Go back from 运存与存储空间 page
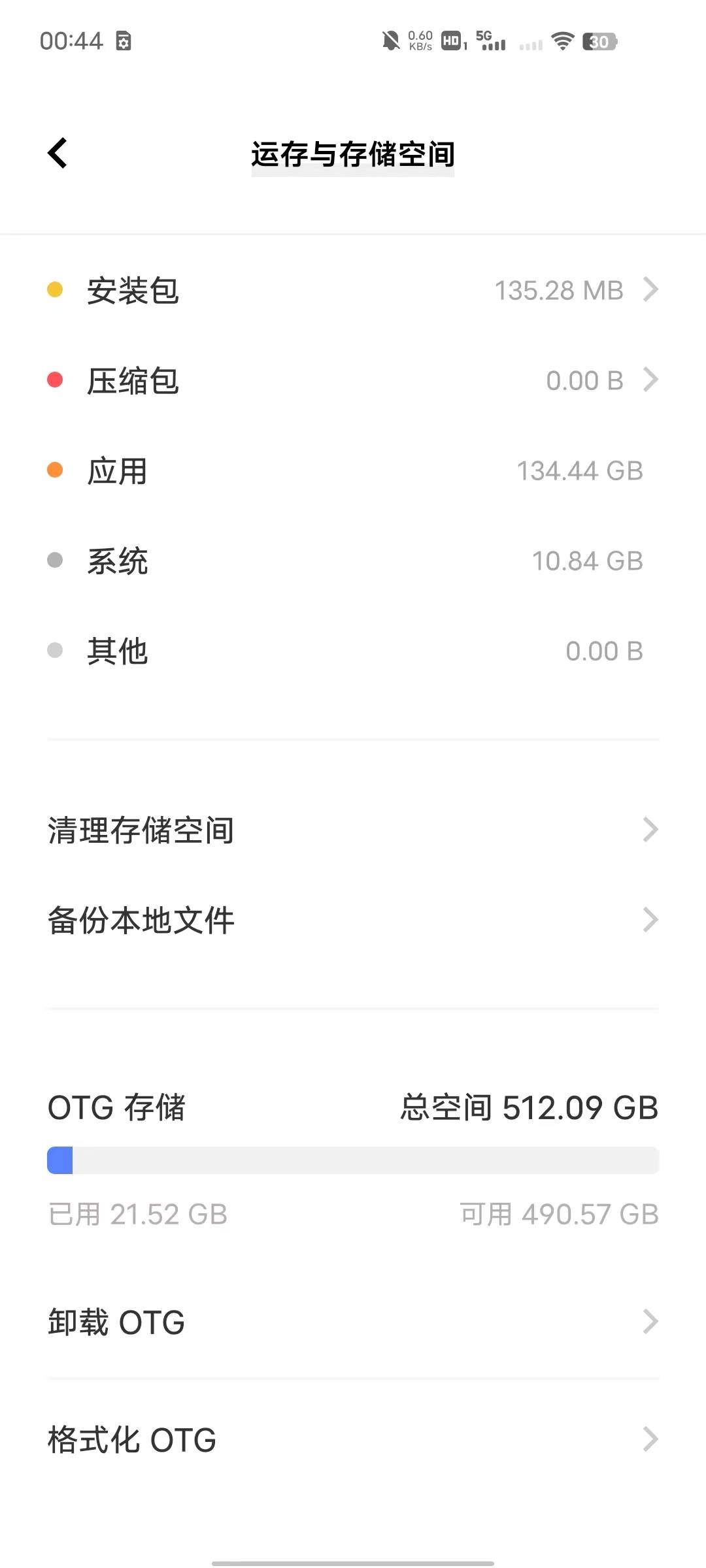This screenshot has height=1568, width=706. (58, 153)
